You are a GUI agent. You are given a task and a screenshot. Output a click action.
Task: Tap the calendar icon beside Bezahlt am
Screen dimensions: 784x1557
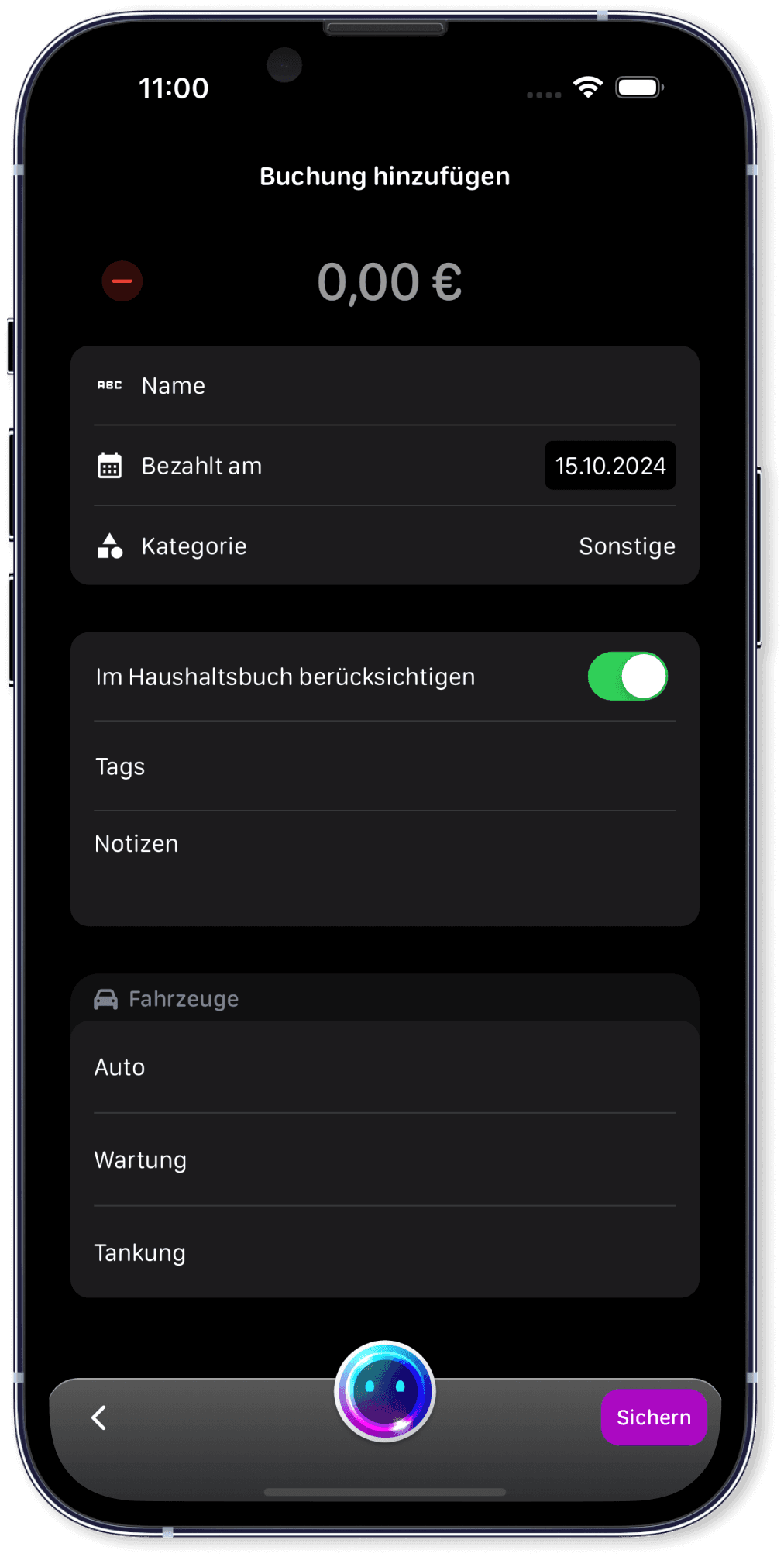pyautogui.click(x=109, y=465)
